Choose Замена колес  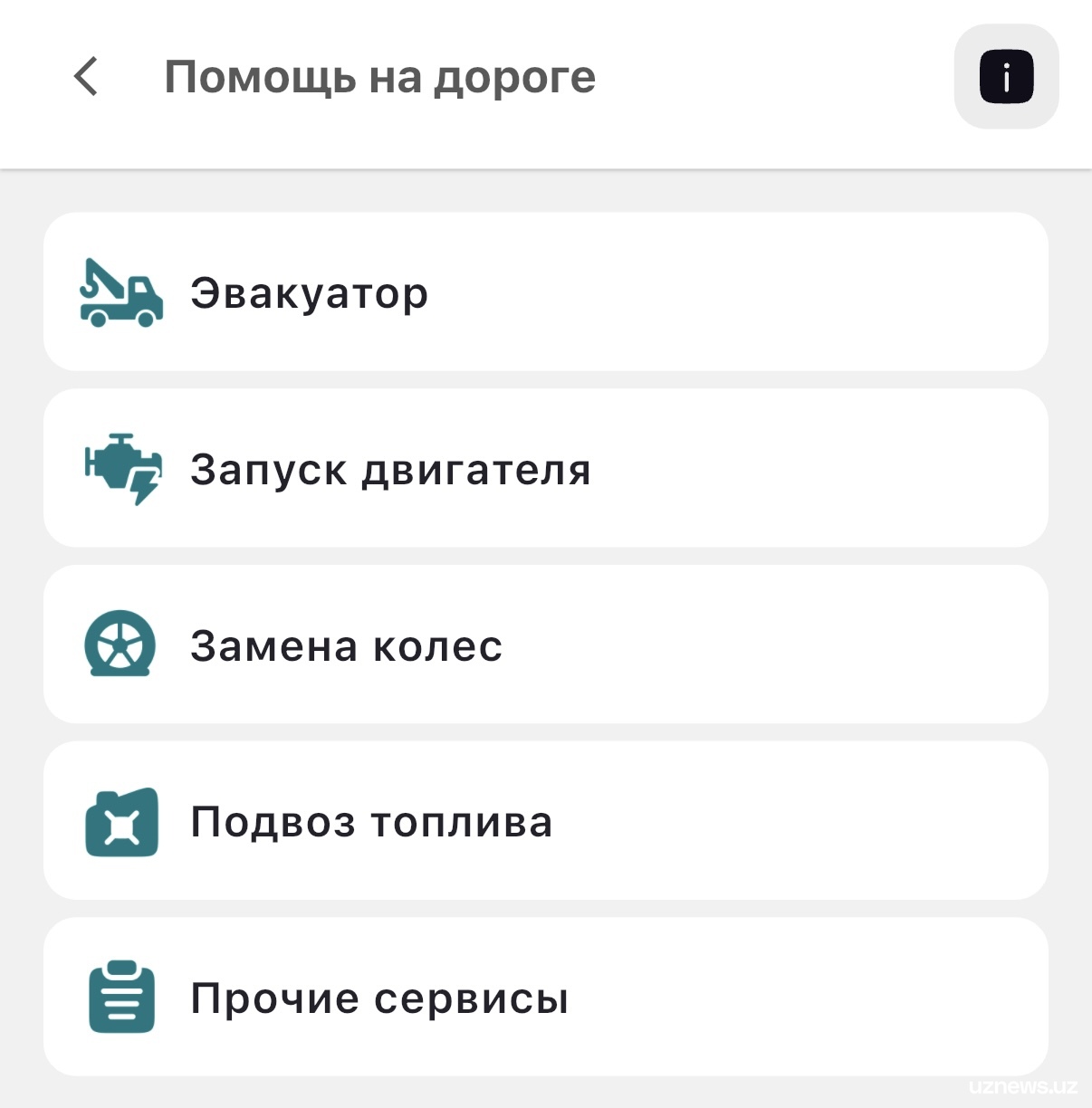(x=545, y=645)
